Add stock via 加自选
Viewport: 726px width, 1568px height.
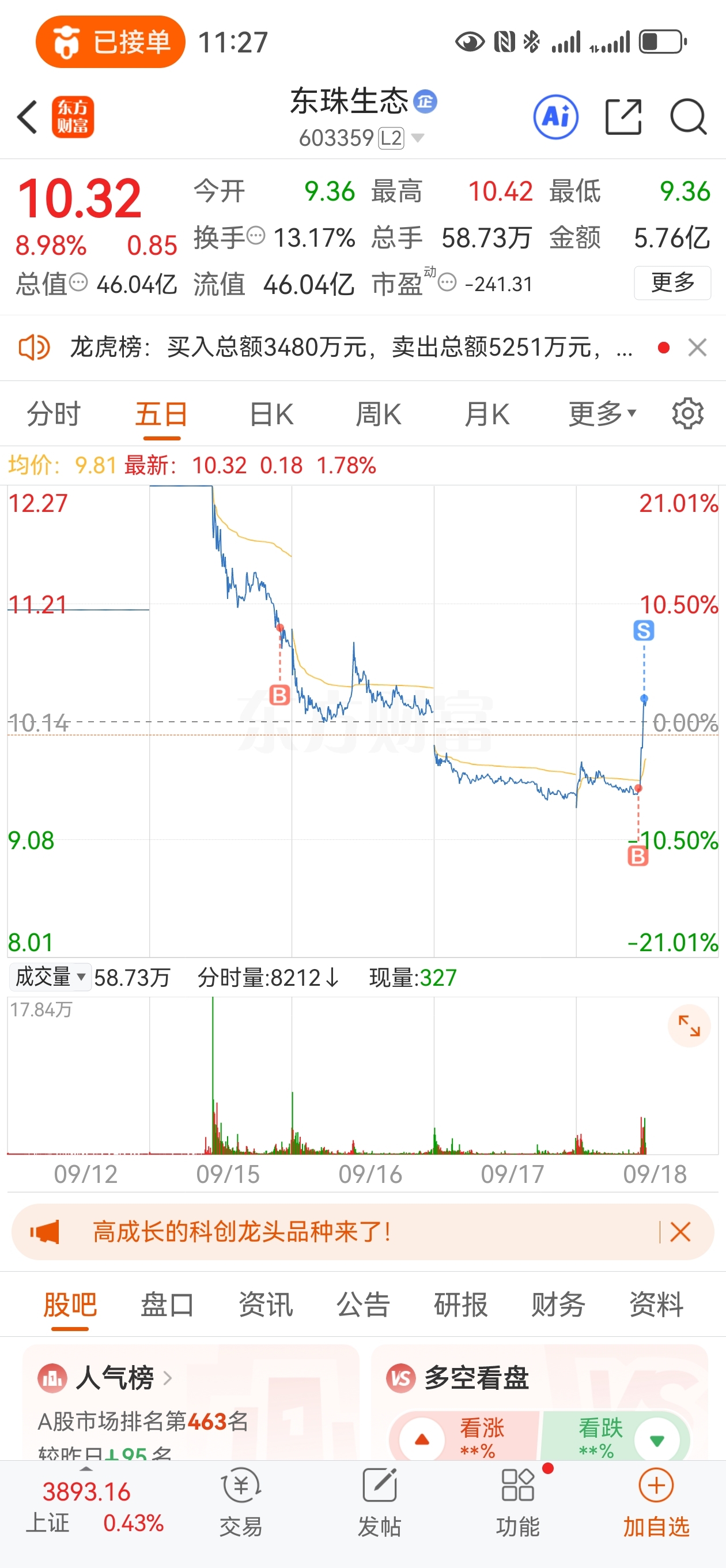[x=656, y=1503]
